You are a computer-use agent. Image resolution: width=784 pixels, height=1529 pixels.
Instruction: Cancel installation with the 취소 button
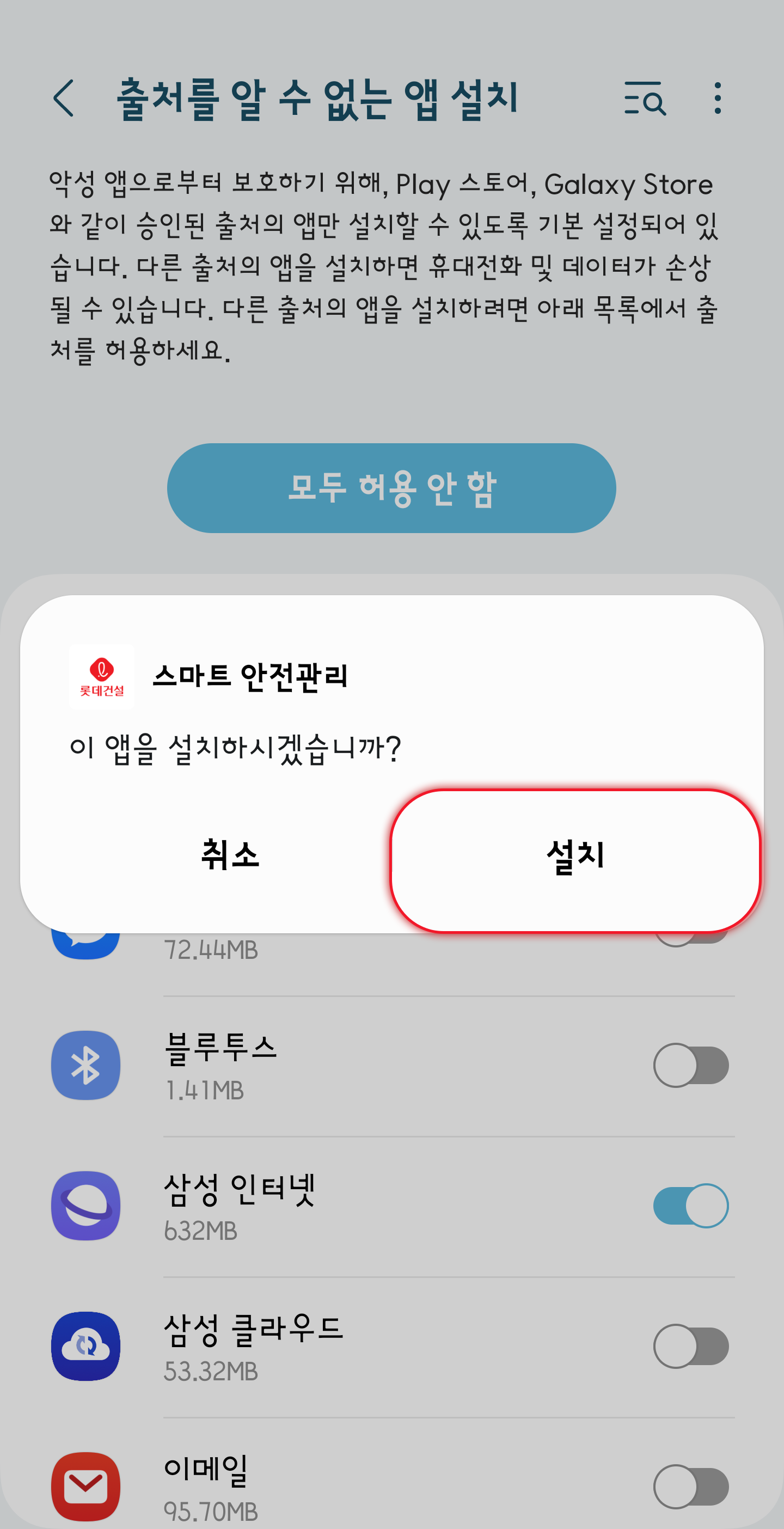(230, 855)
